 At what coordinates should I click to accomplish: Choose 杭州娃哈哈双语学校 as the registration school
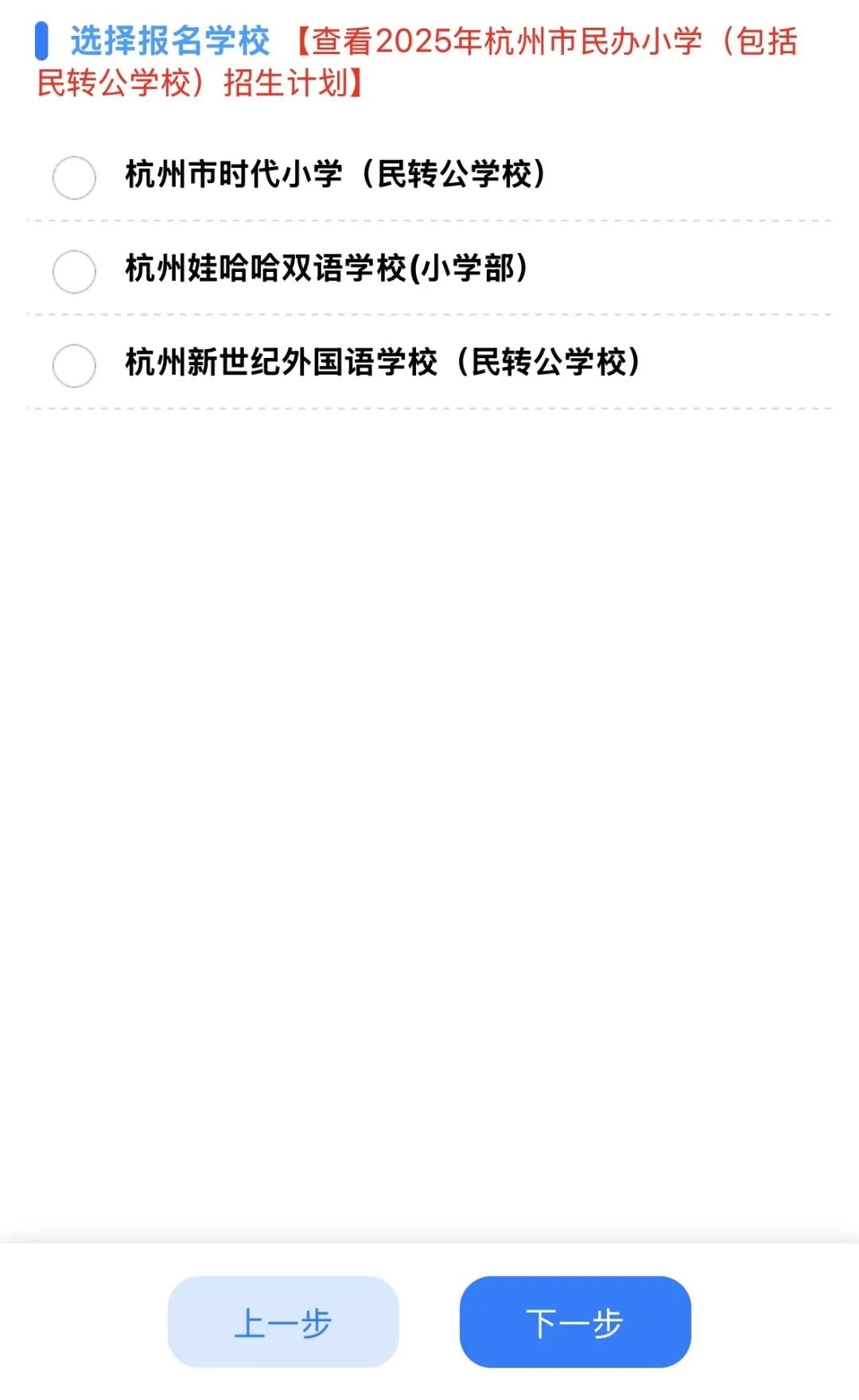[x=74, y=269]
